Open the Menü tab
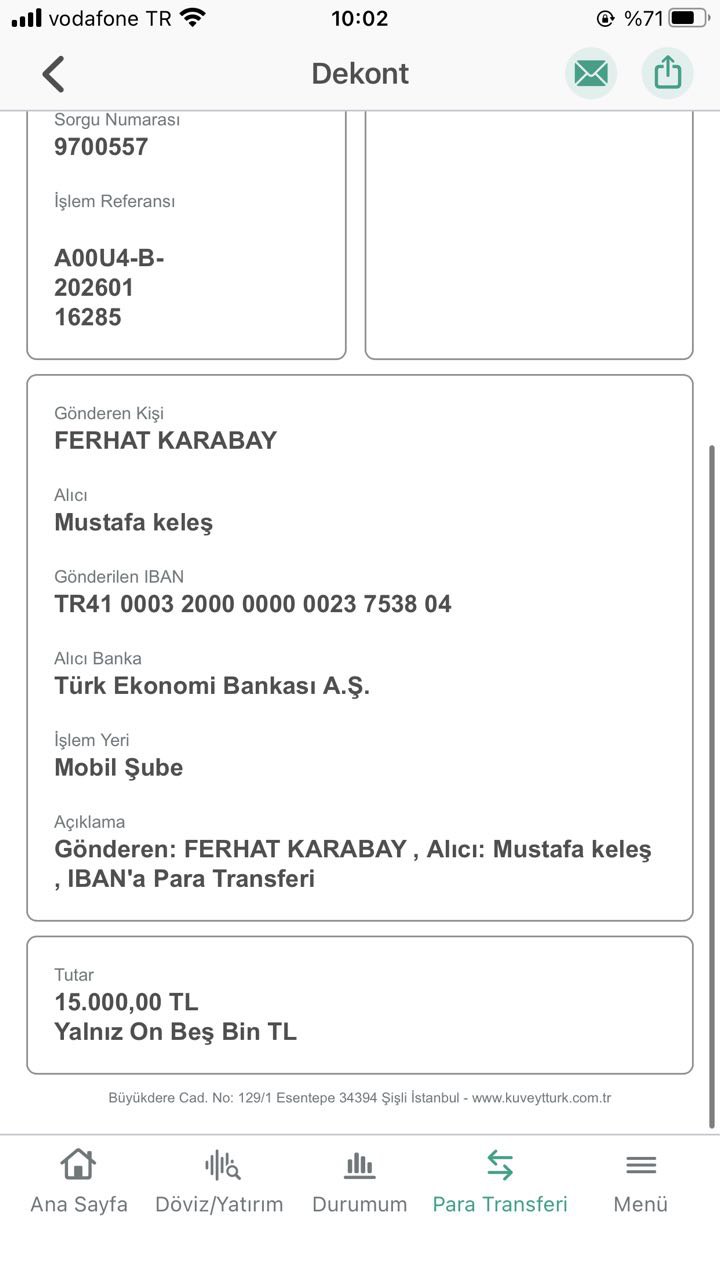This screenshot has height=1280, width=720. pos(641,1181)
